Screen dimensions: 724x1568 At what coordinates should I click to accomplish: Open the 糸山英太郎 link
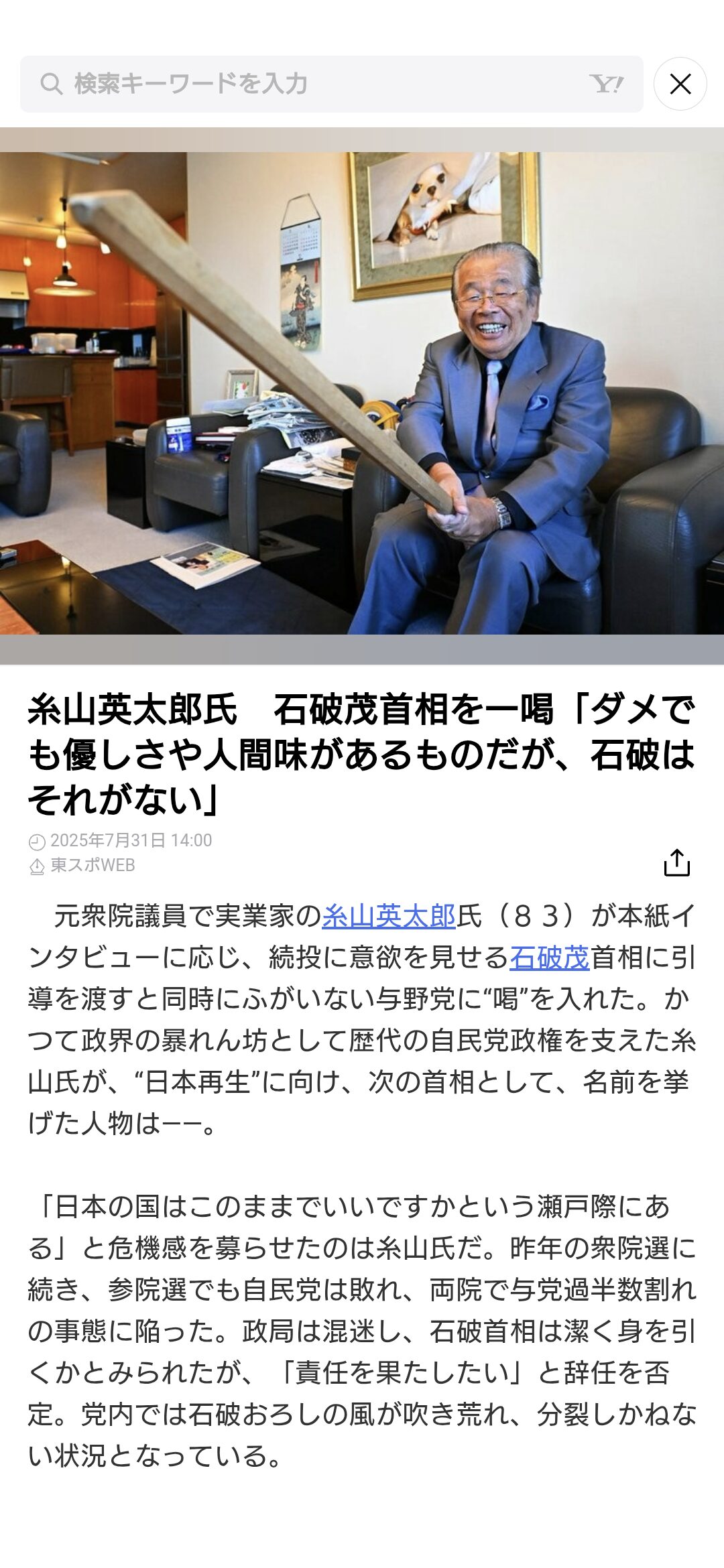click(389, 916)
